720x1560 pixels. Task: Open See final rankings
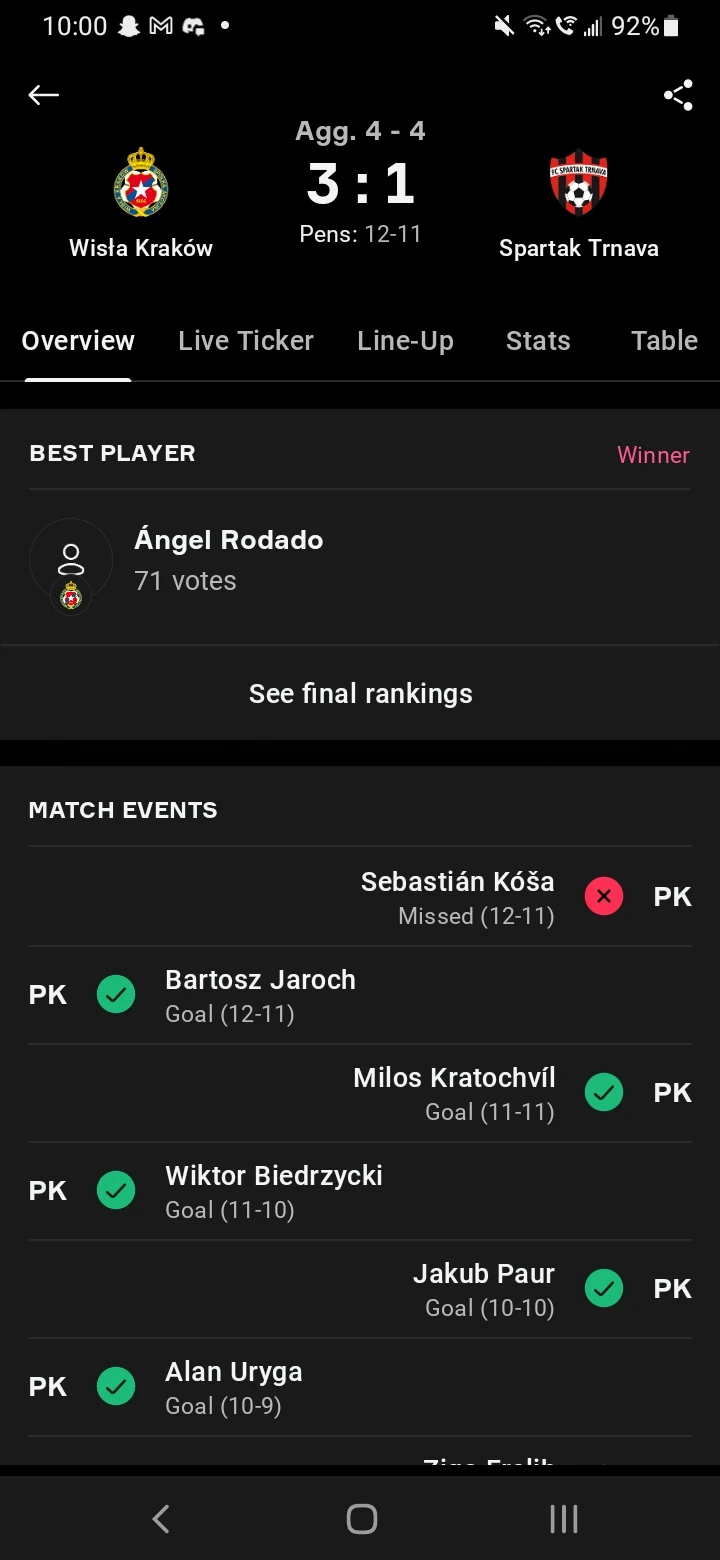point(360,694)
